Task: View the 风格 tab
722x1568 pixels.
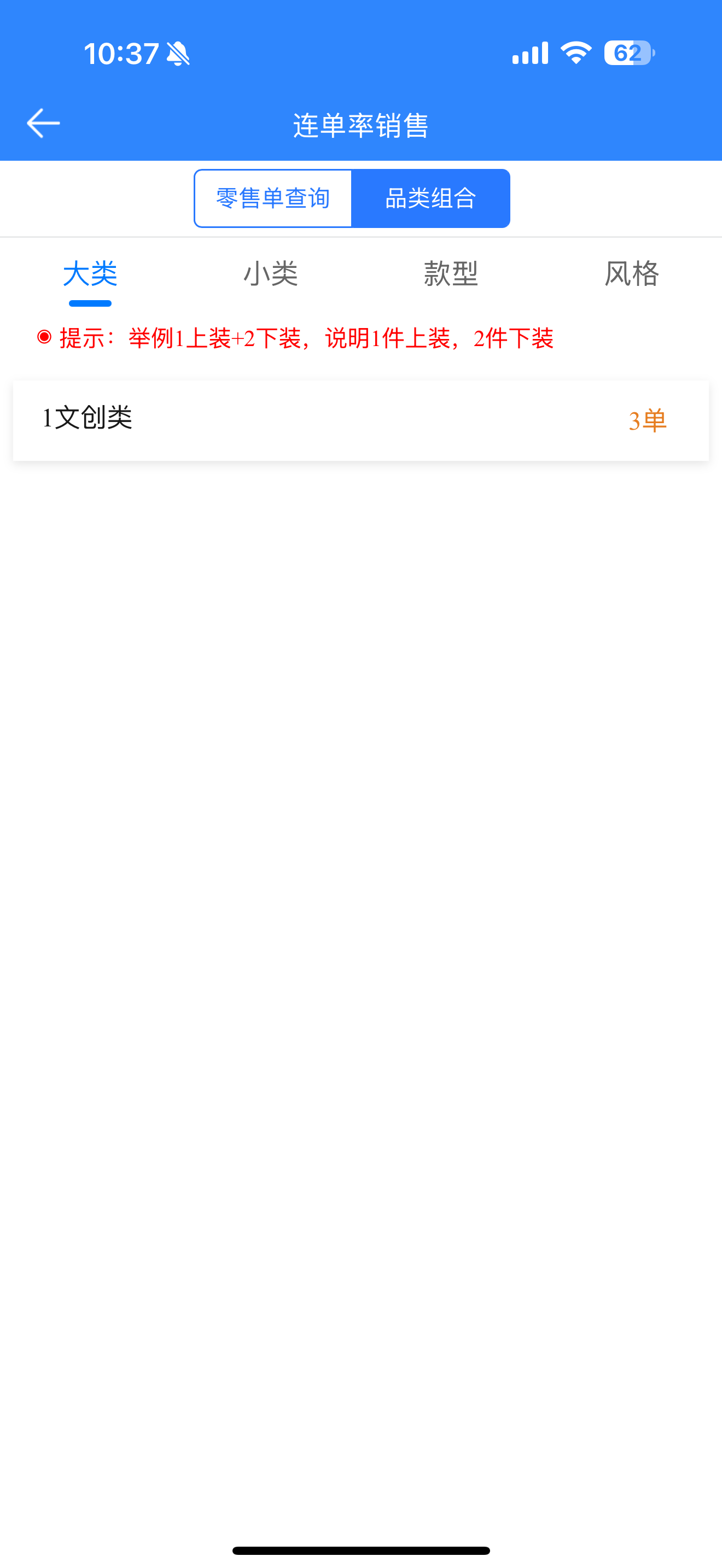Action: (632, 274)
